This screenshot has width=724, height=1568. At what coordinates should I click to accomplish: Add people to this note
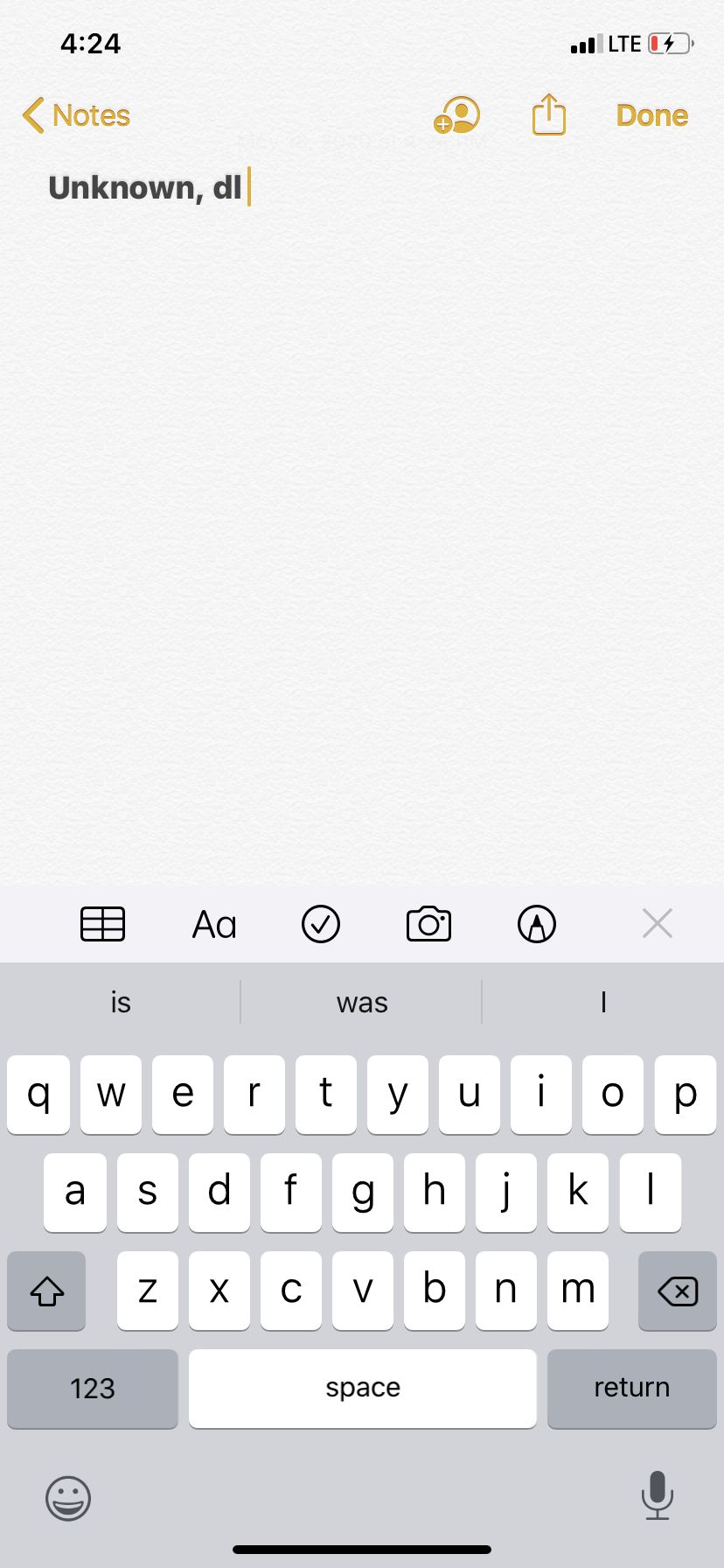pyautogui.click(x=456, y=115)
